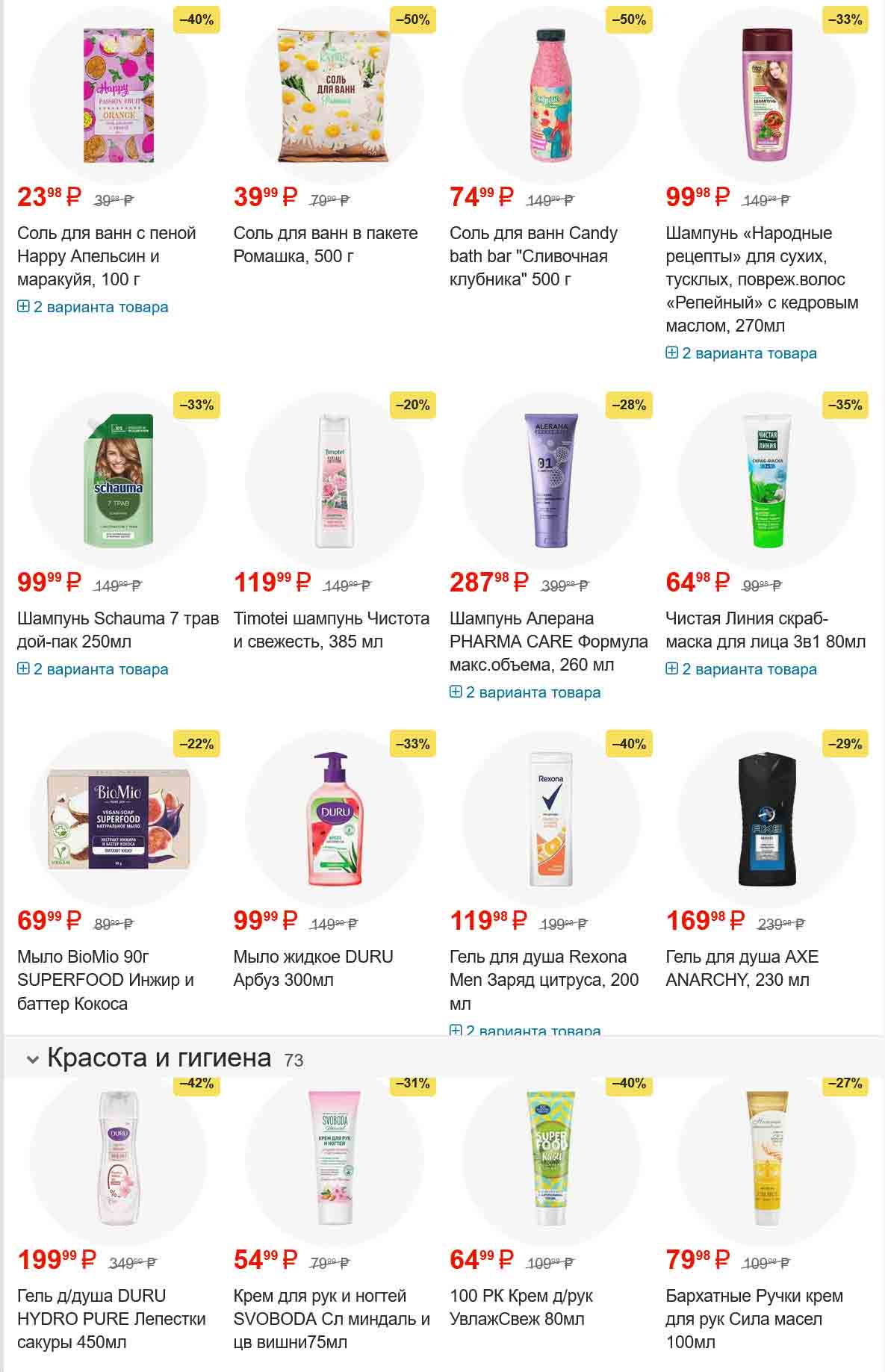Open Timotei Чистота и свежесть shampoo

point(331,630)
